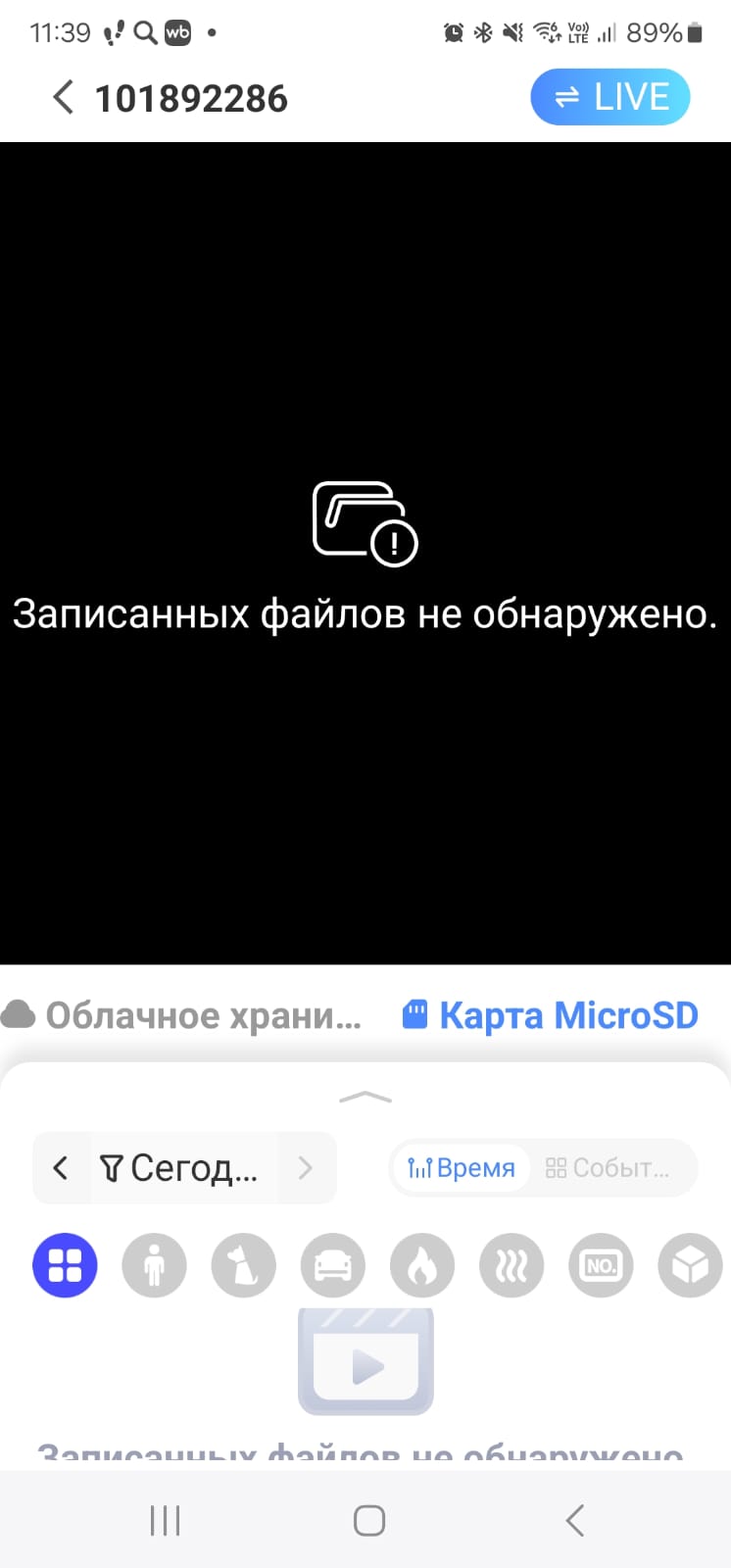Switch to LIVE view
The height and width of the screenshot is (1568, 731).
point(609,97)
